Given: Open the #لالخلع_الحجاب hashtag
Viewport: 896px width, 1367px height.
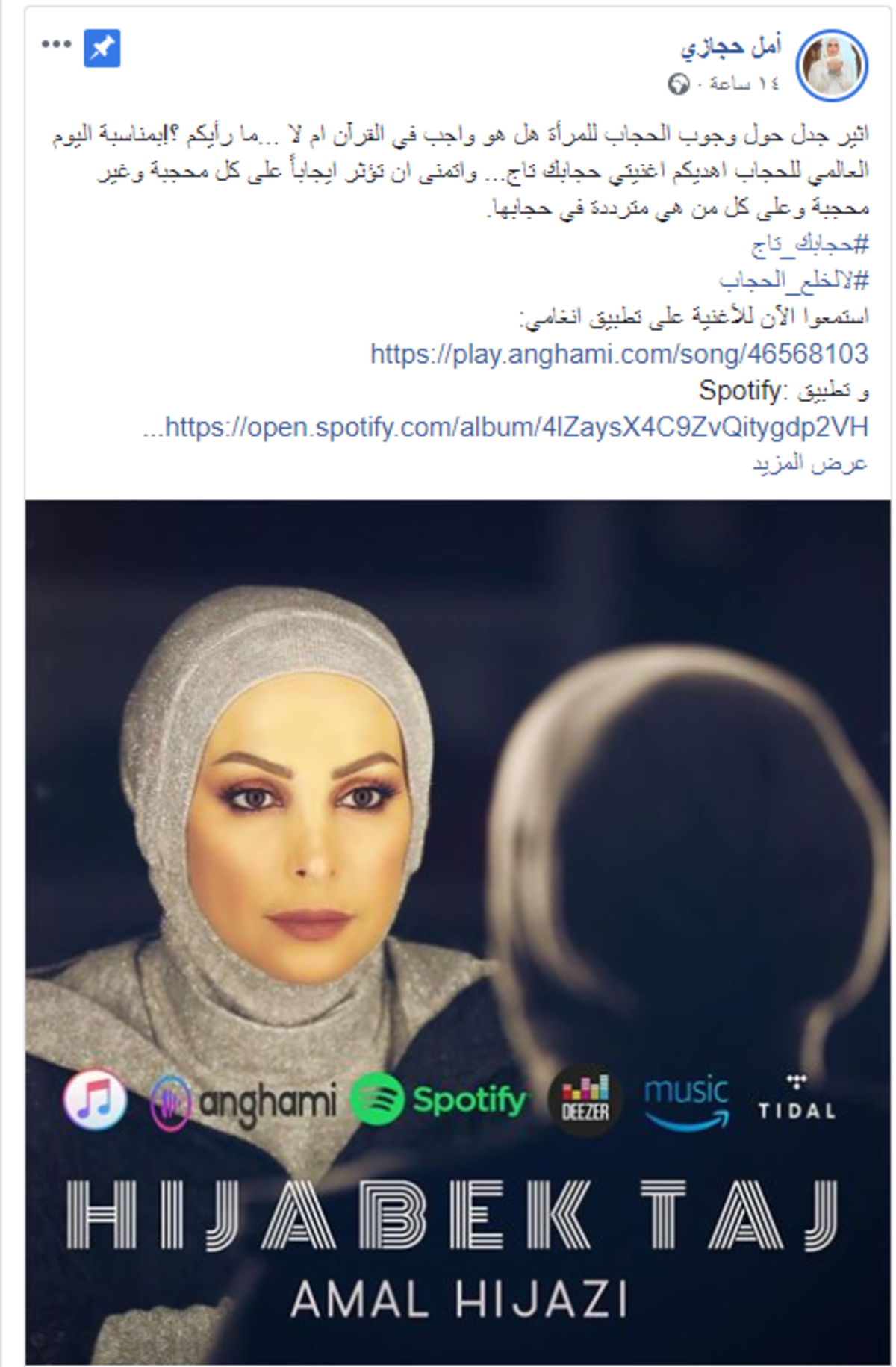Looking at the screenshot, I should tap(794, 281).
